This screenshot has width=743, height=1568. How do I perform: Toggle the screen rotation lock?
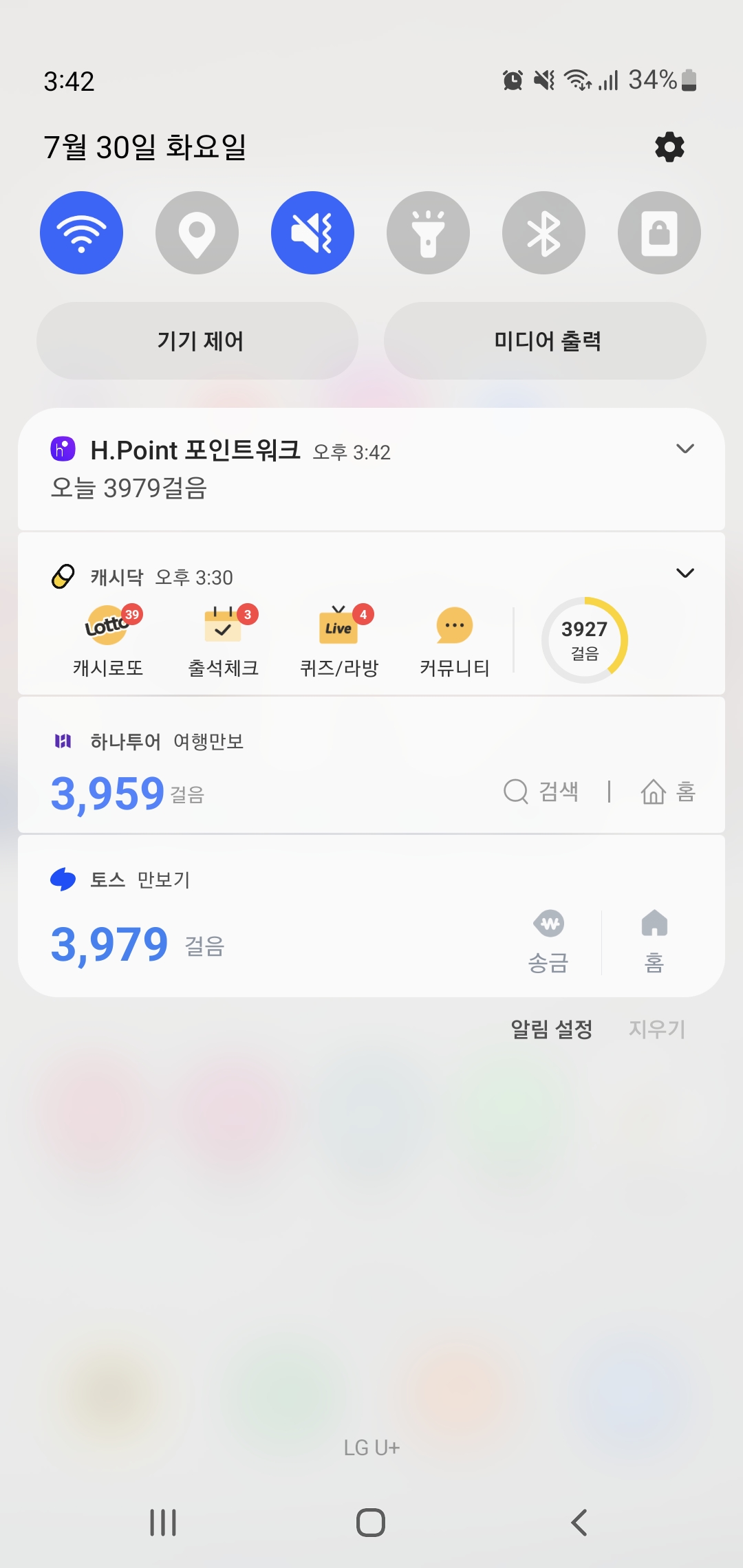(659, 233)
